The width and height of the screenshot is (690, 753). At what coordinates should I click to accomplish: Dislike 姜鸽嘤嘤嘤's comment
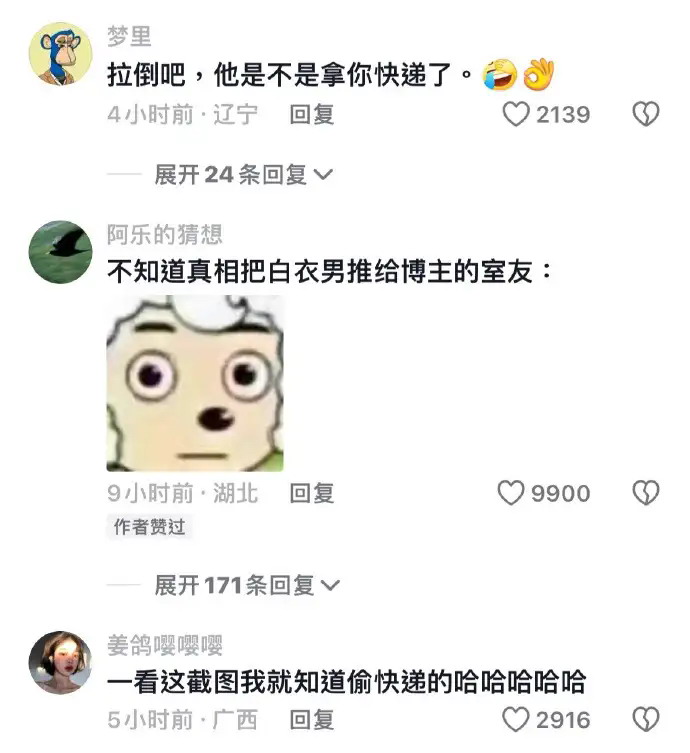pyautogui.click(x=646, y=719)
